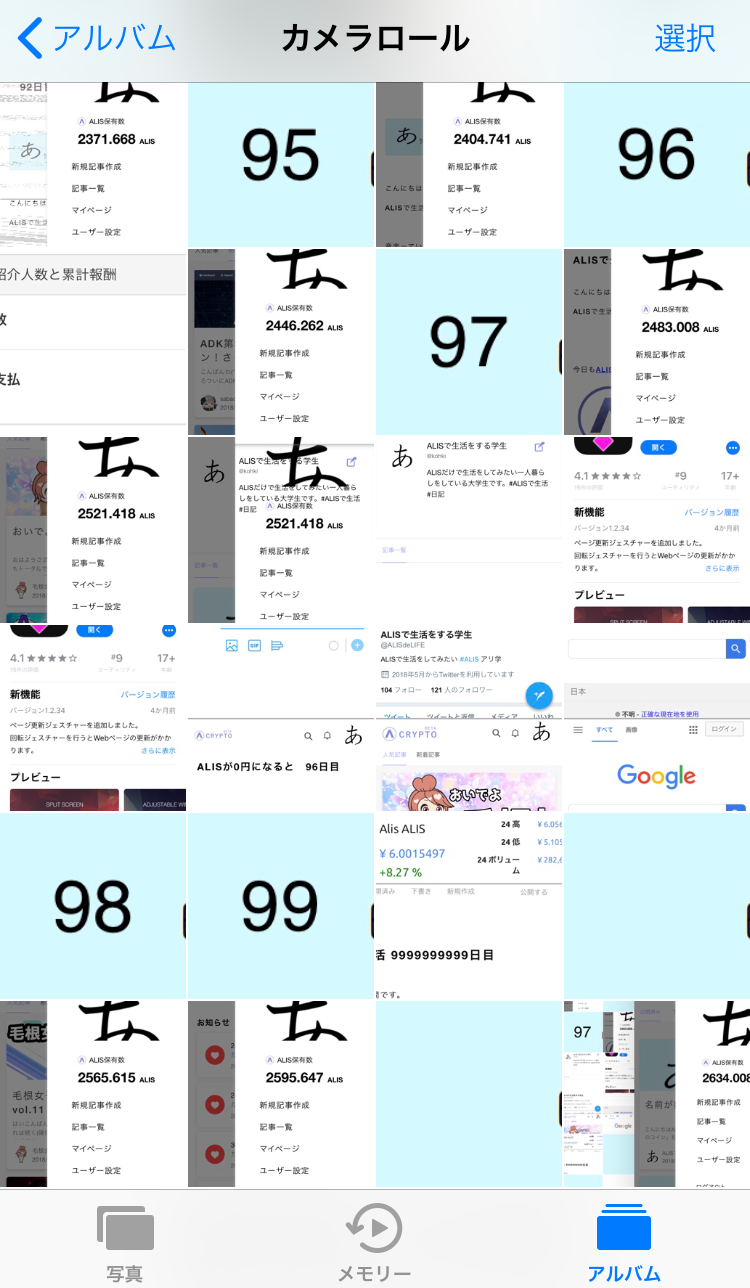View screenshot with ALIS balance 2446.262
Screen dimensions: 750x1288
[281, 342]
